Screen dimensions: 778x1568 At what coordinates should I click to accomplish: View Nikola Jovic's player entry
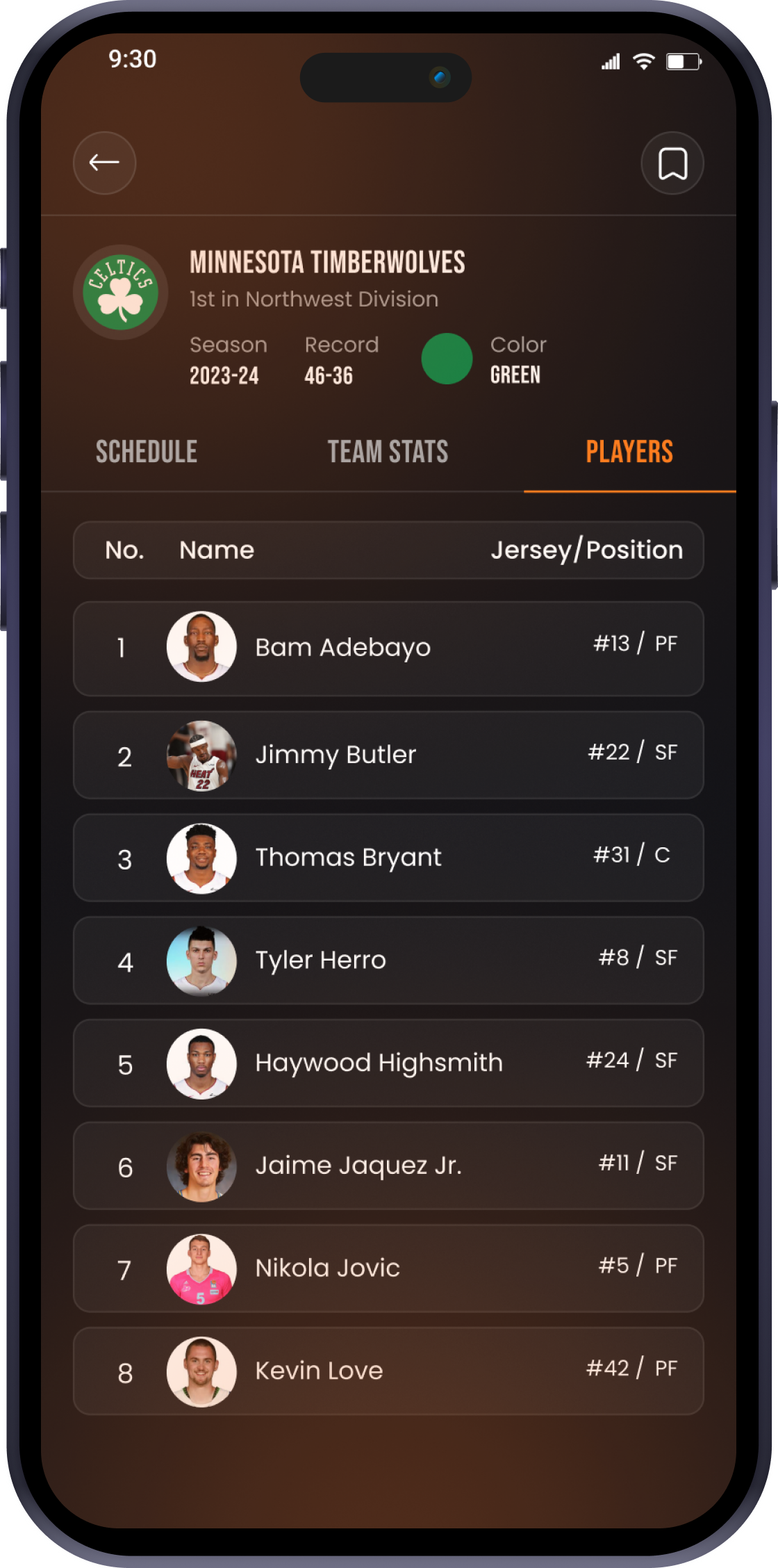(388, 1269)
